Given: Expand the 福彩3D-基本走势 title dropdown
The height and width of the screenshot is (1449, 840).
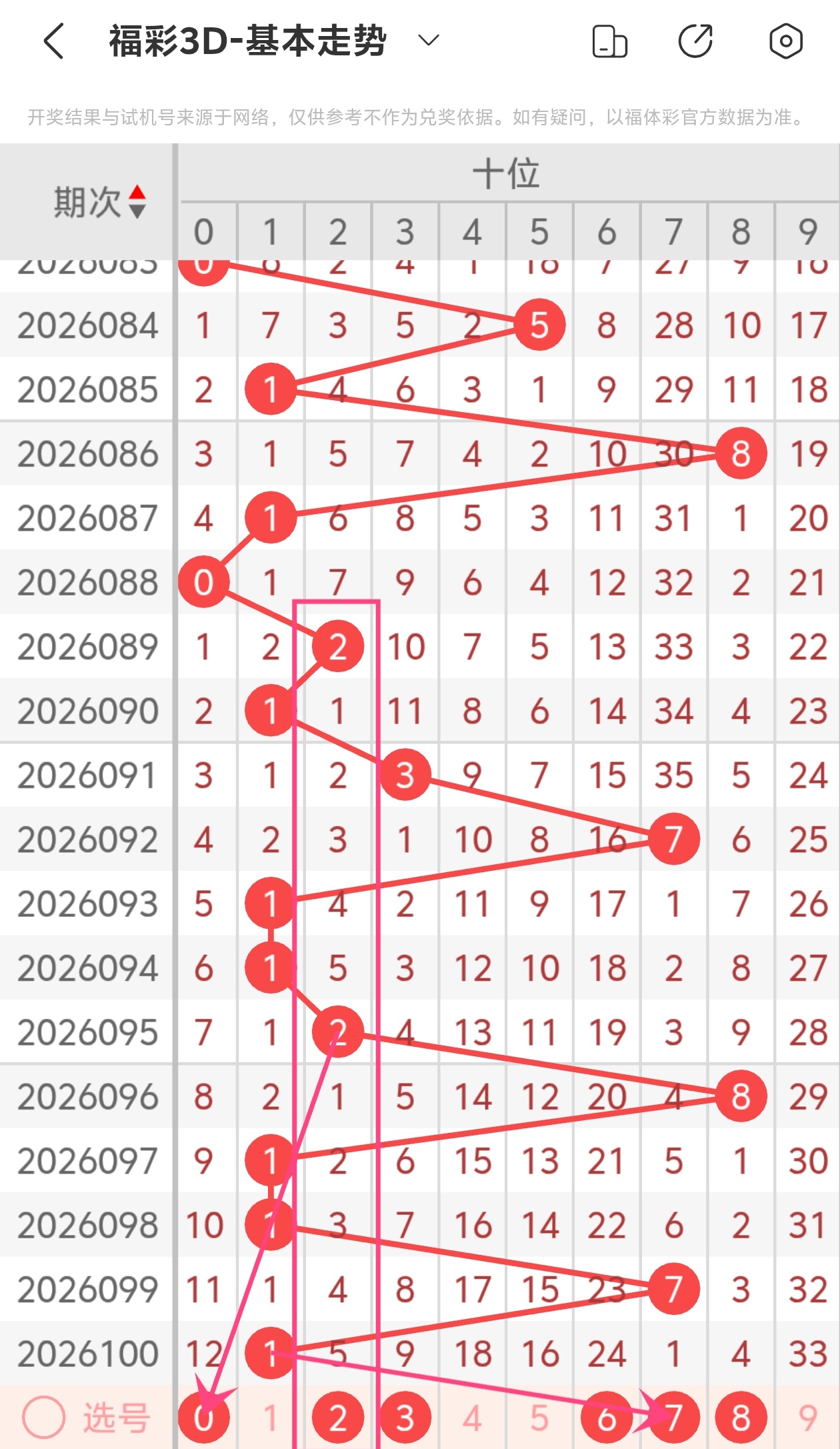Looking at the screenshot, I should tap(428, 41).
